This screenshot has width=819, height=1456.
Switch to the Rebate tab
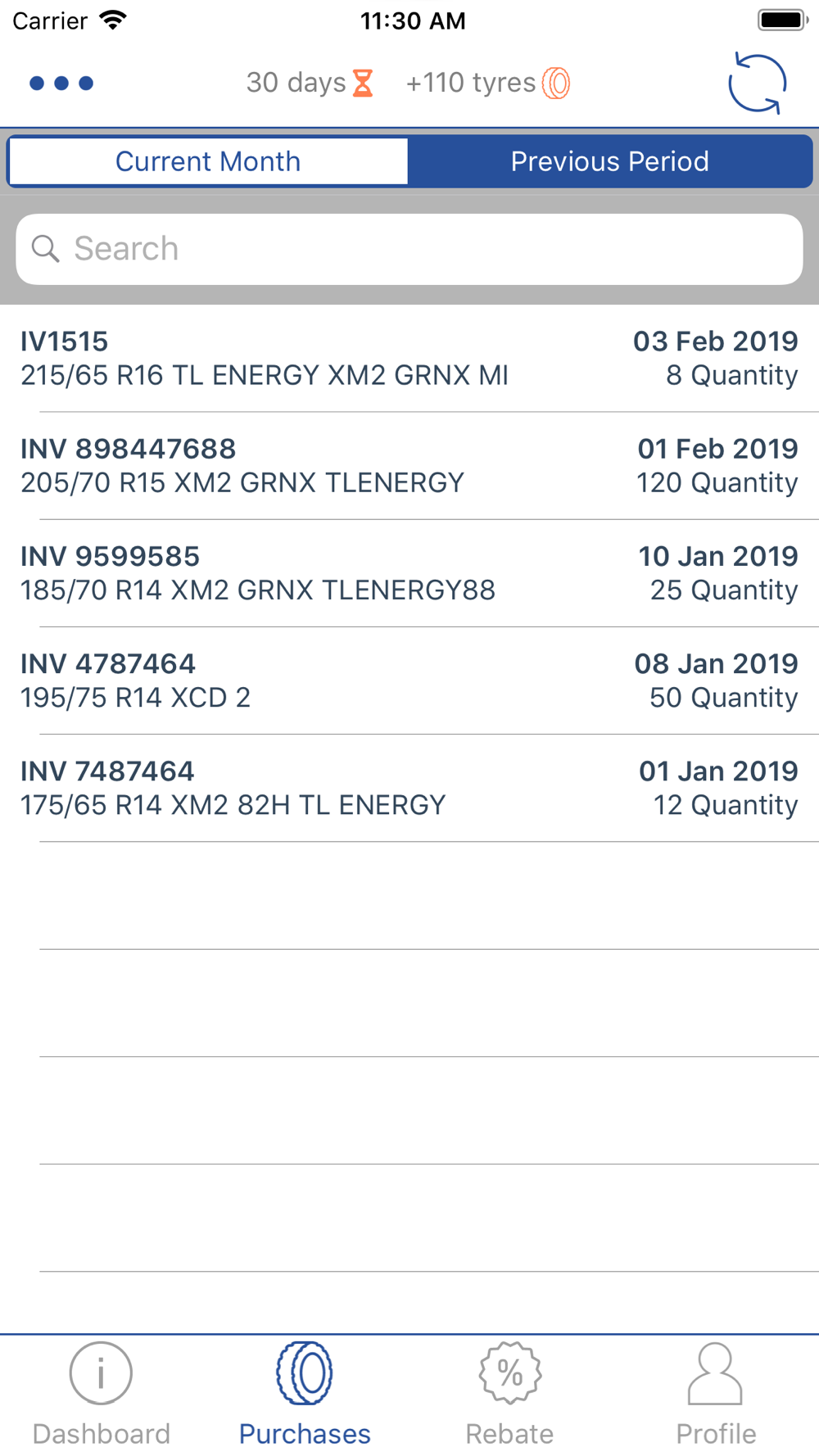pyautogui.click(x=509, y=1395)
